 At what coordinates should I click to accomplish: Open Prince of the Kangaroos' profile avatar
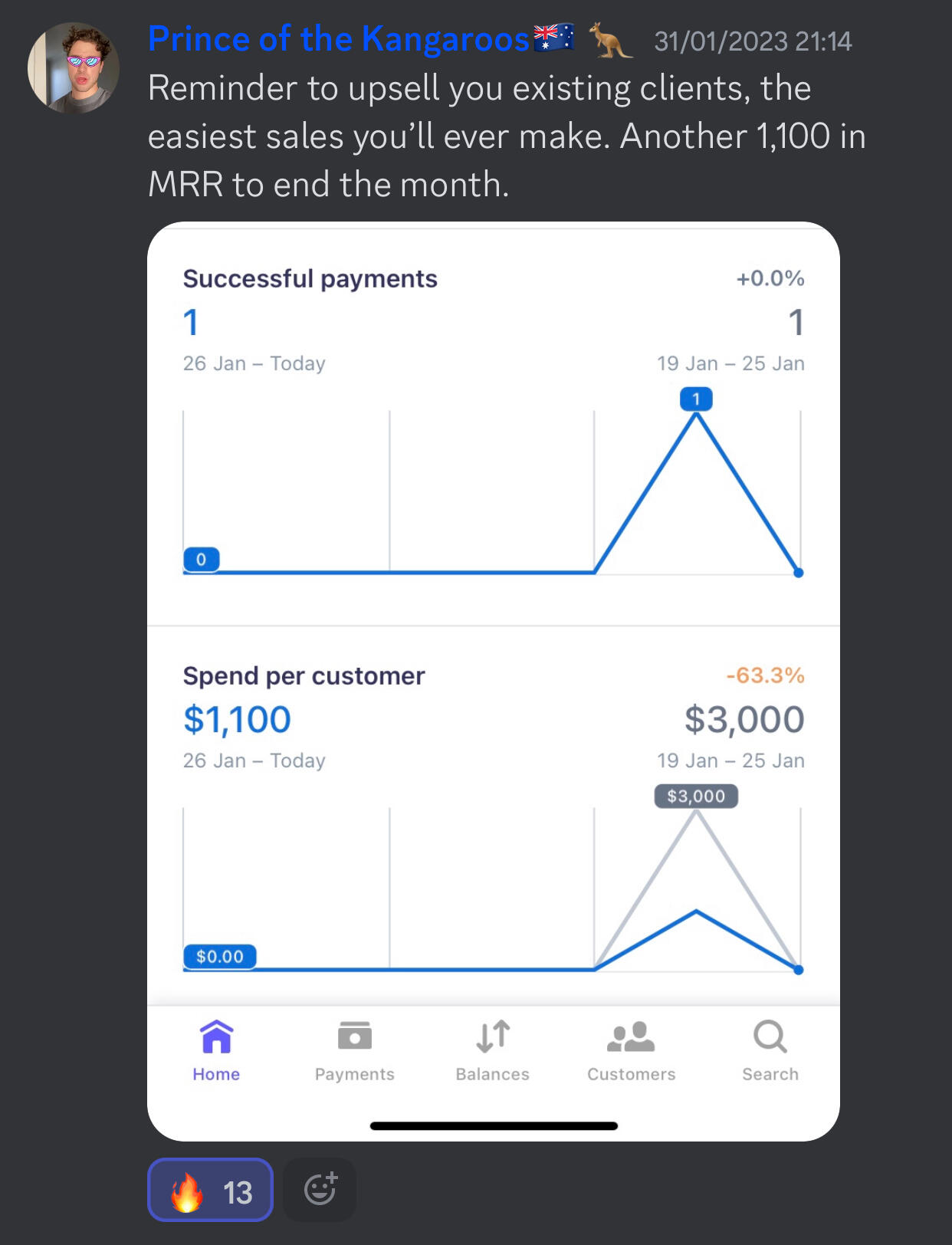pyautogui.click(x=74, y=67)
